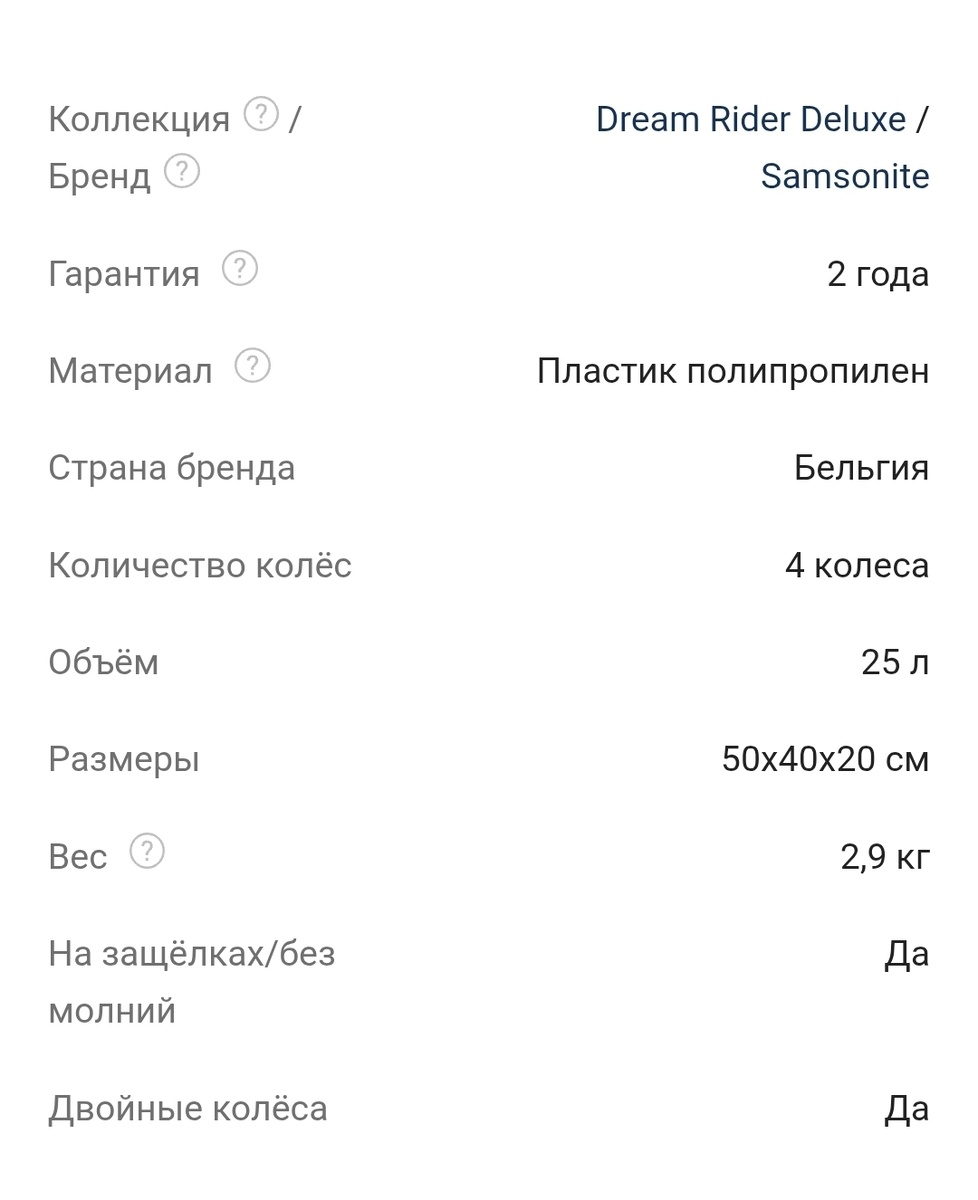Select the На защёлках/без молний label

(191, 980)
